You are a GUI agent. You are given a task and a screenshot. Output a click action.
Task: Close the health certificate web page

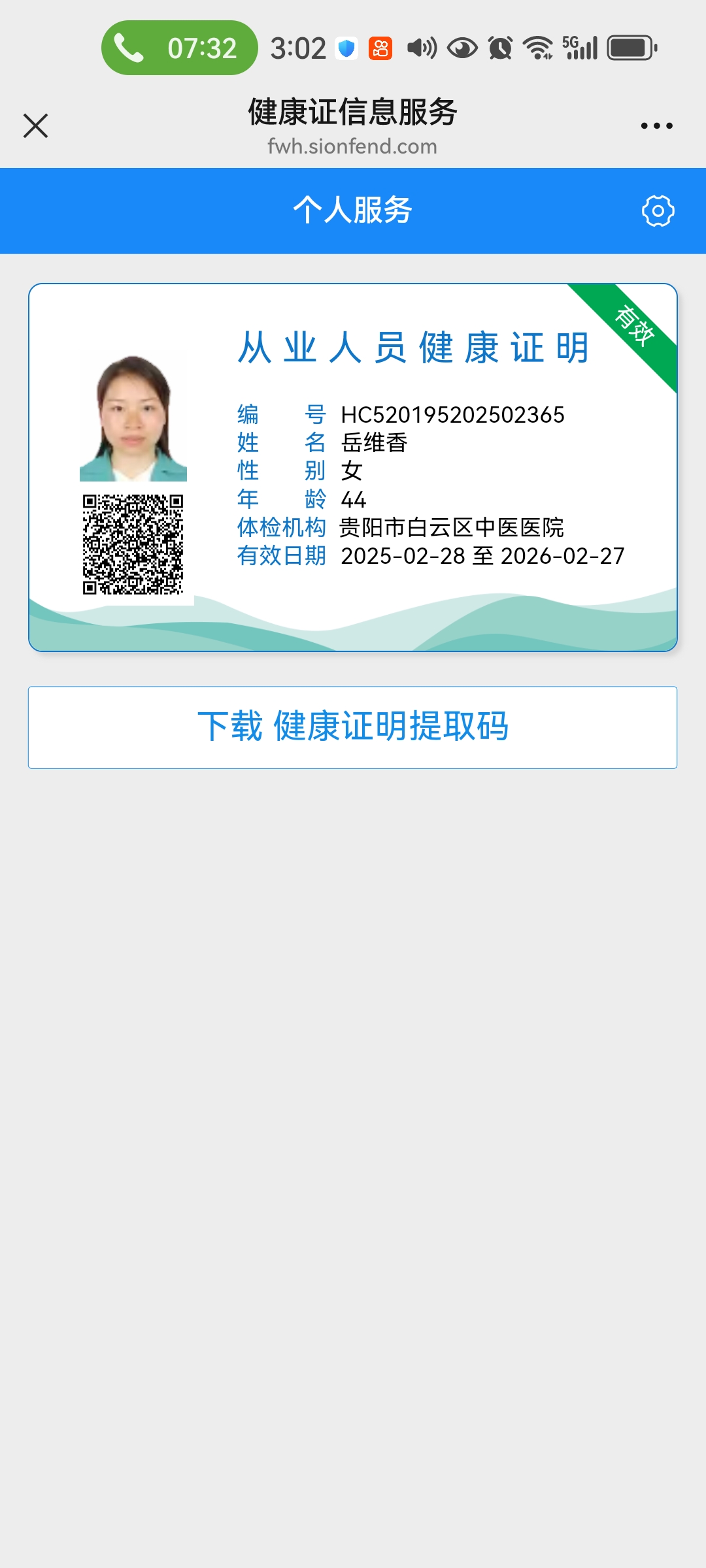click(35, 125)
